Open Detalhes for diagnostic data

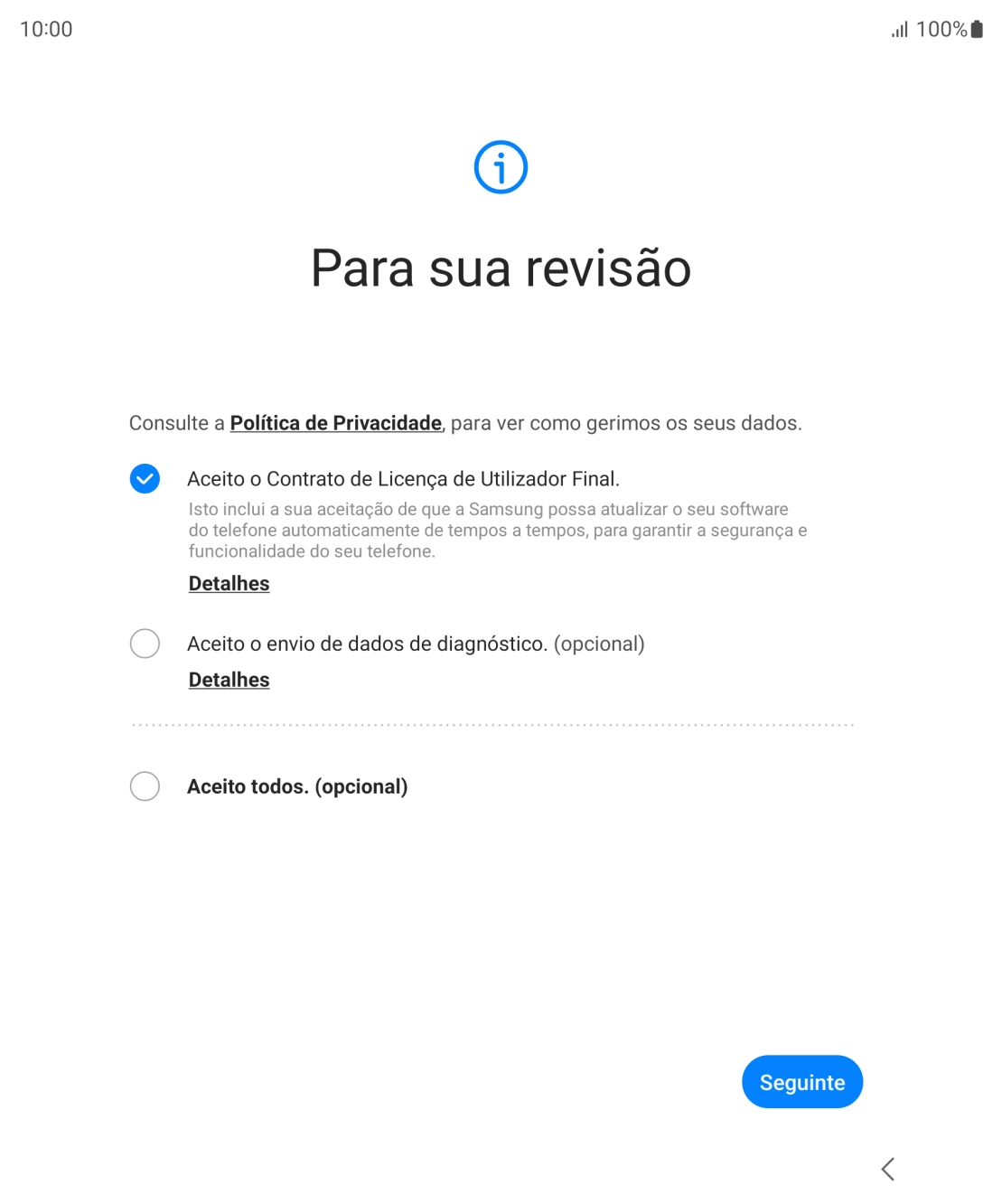click(229, 679)
